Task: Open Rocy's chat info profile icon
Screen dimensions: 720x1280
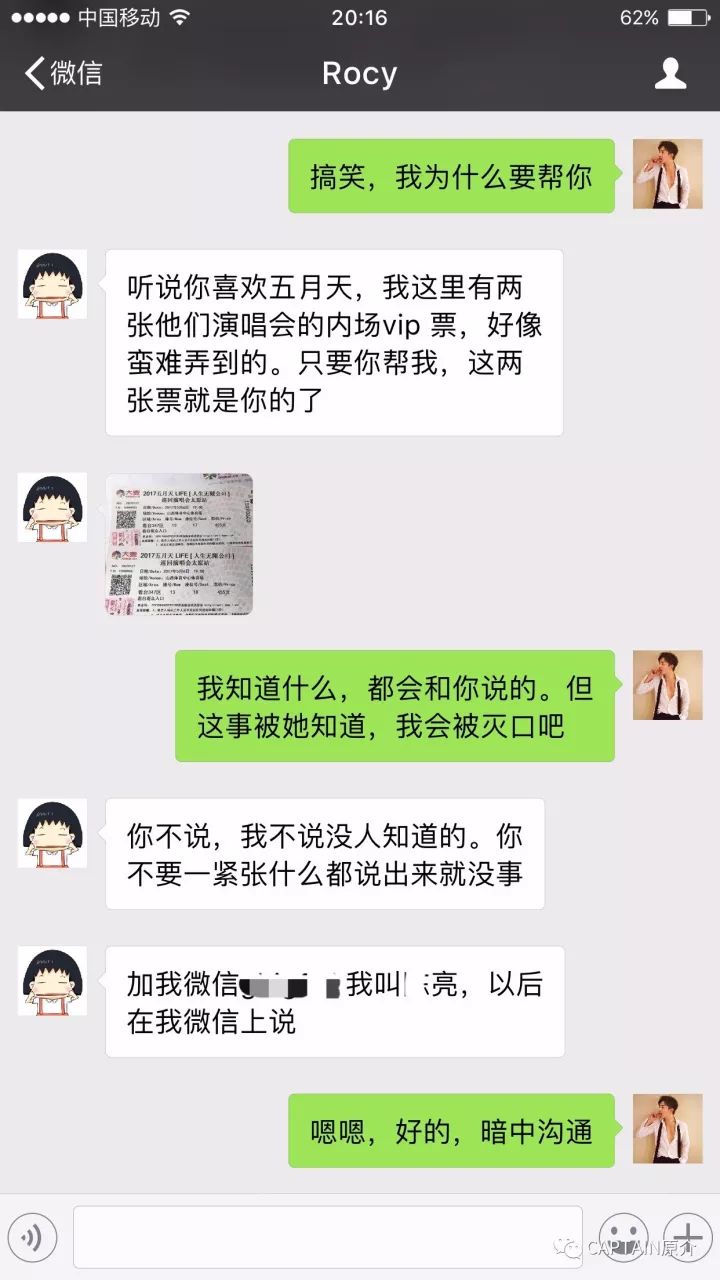Action: (x=670, y=74)
